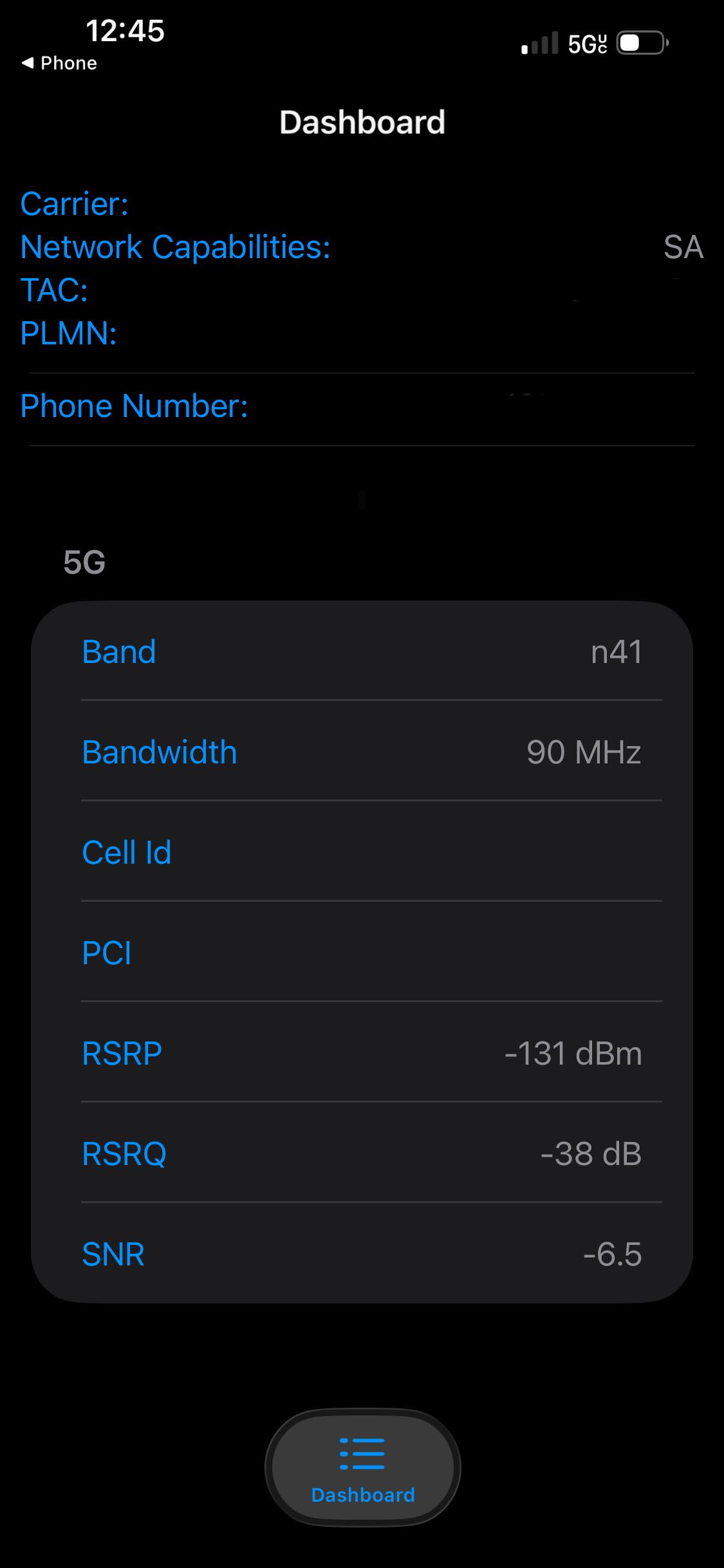The height and width of the screenshot is (1568, 724).
Task: Select the SNR -6.5 row
Action: tap(362, 1254)
